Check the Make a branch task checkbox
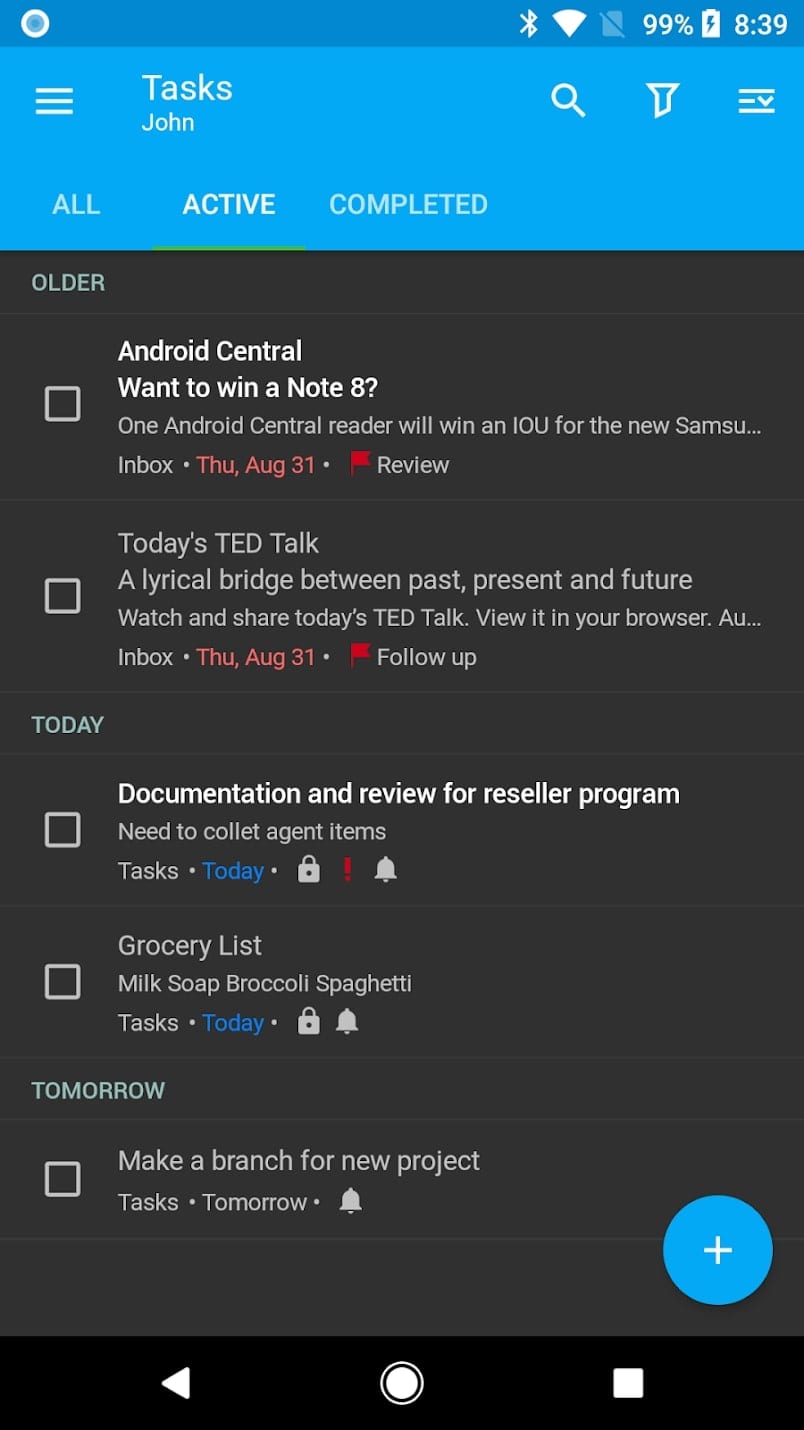This screenshot has height=1430, width=804. click(62, 1179)
